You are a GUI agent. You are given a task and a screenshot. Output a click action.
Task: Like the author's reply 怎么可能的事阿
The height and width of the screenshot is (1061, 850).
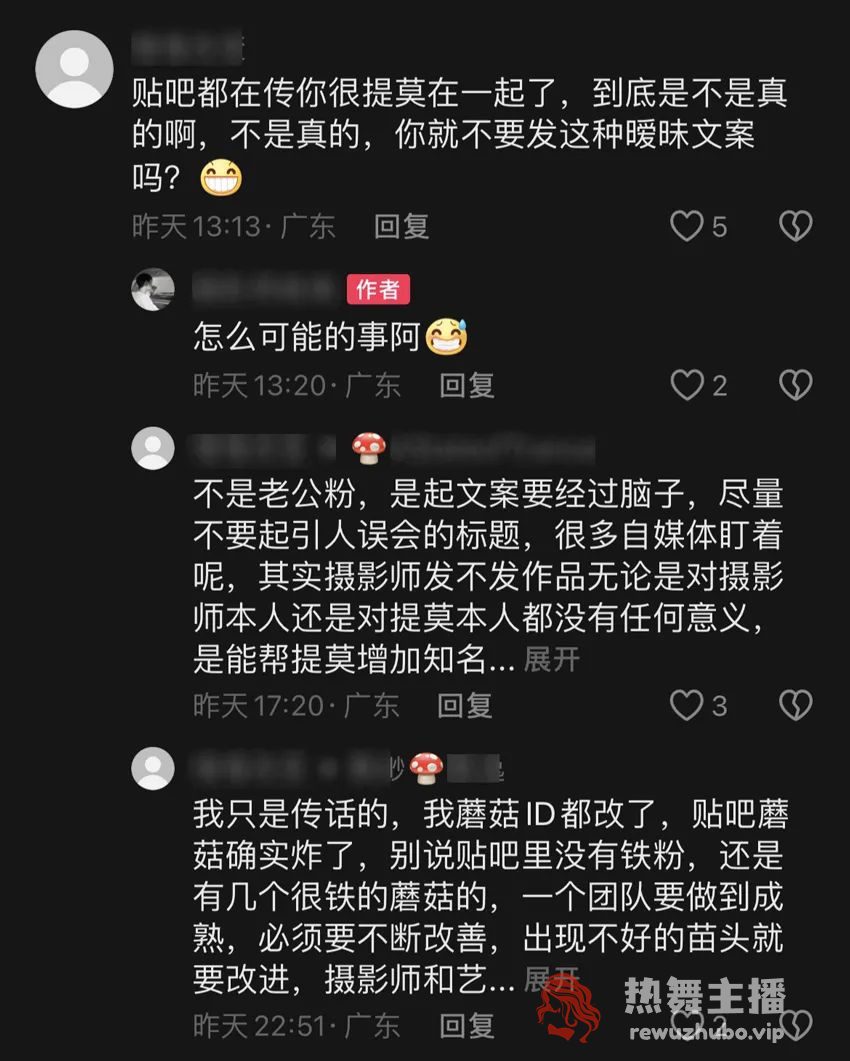pos(687,385)
